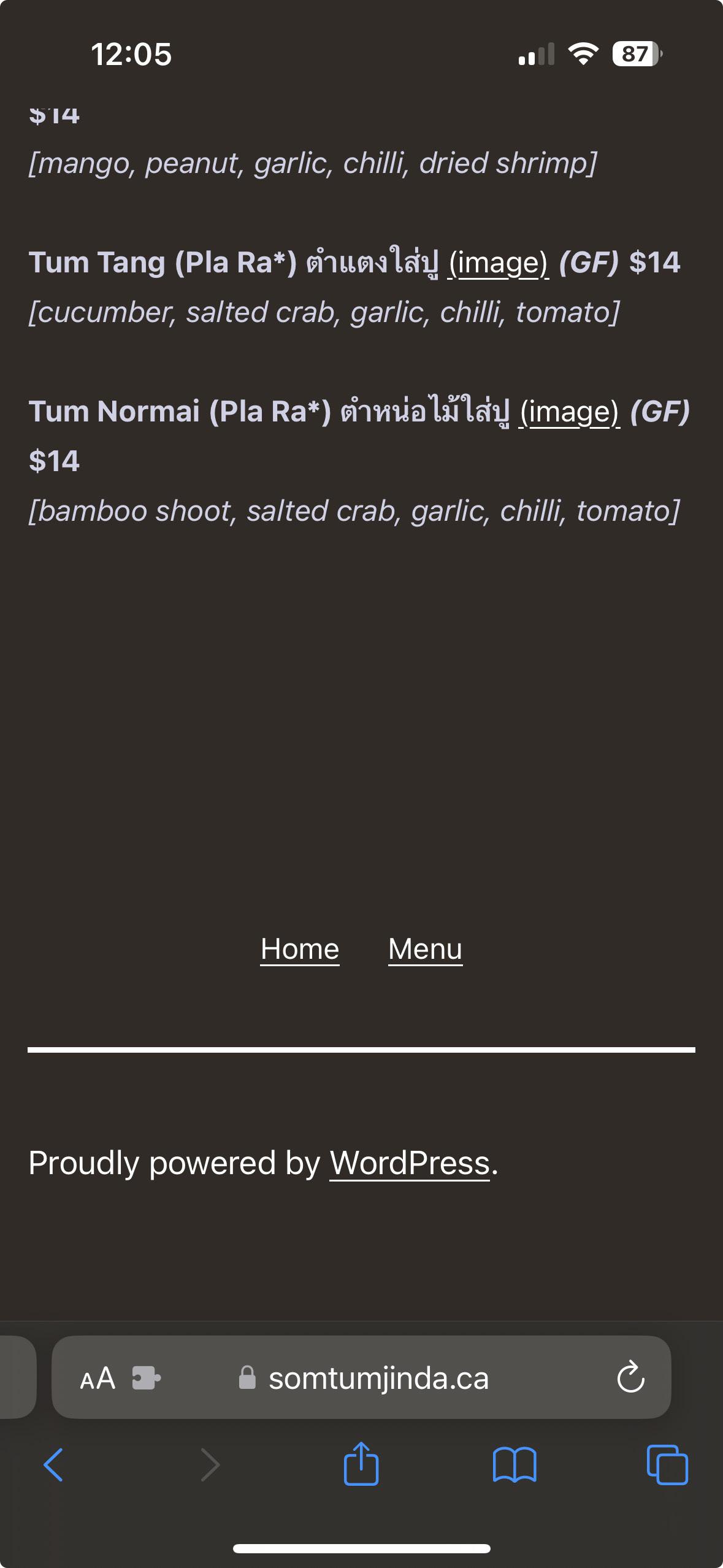View the Tum Normai image link
Viewport: 723px width, 1568px height.
pyautogui.click(x=569, y=412)
